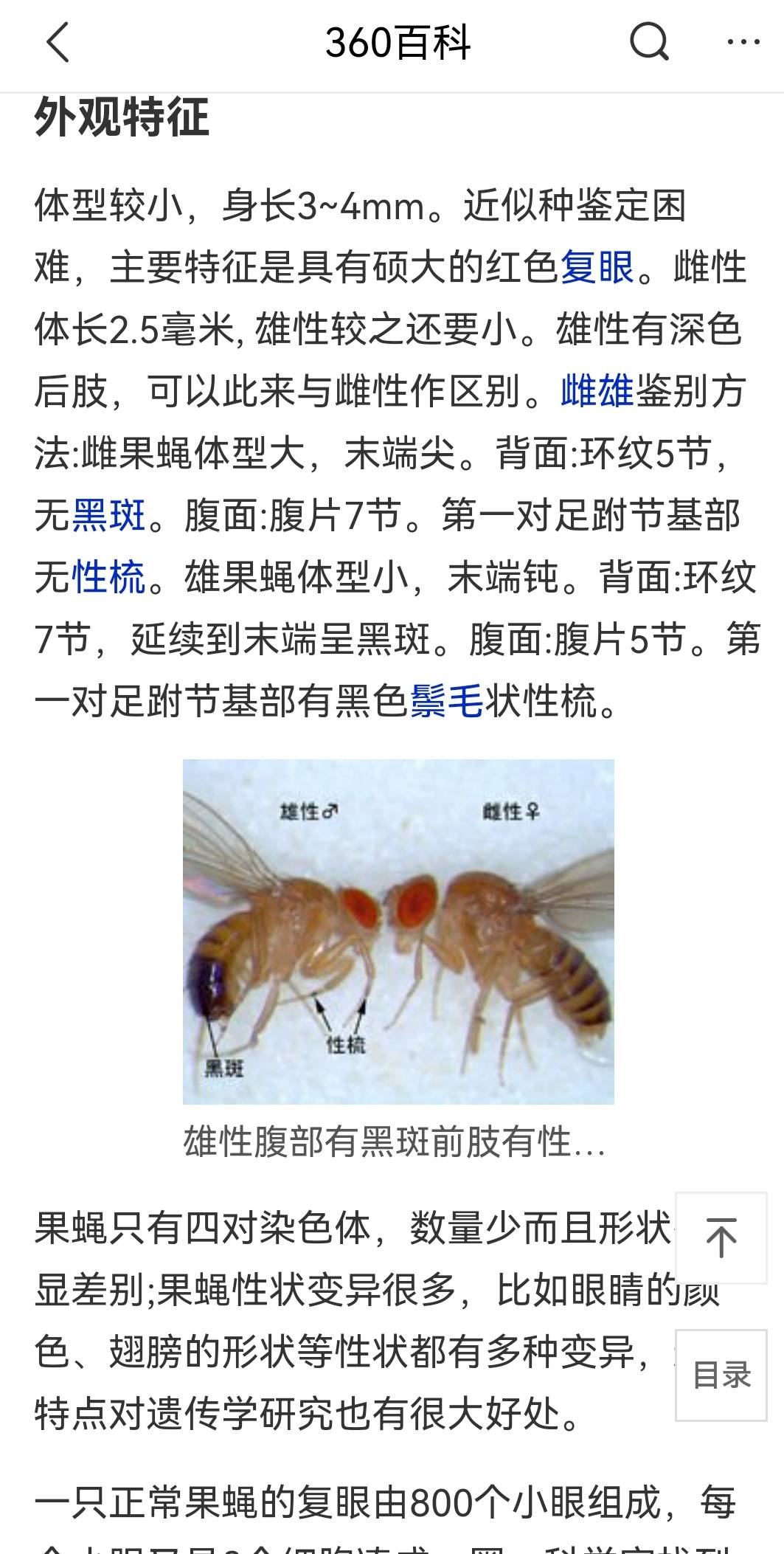Go back to the previous page
This screenshot has width=784, height=1554.
point(58,42)
